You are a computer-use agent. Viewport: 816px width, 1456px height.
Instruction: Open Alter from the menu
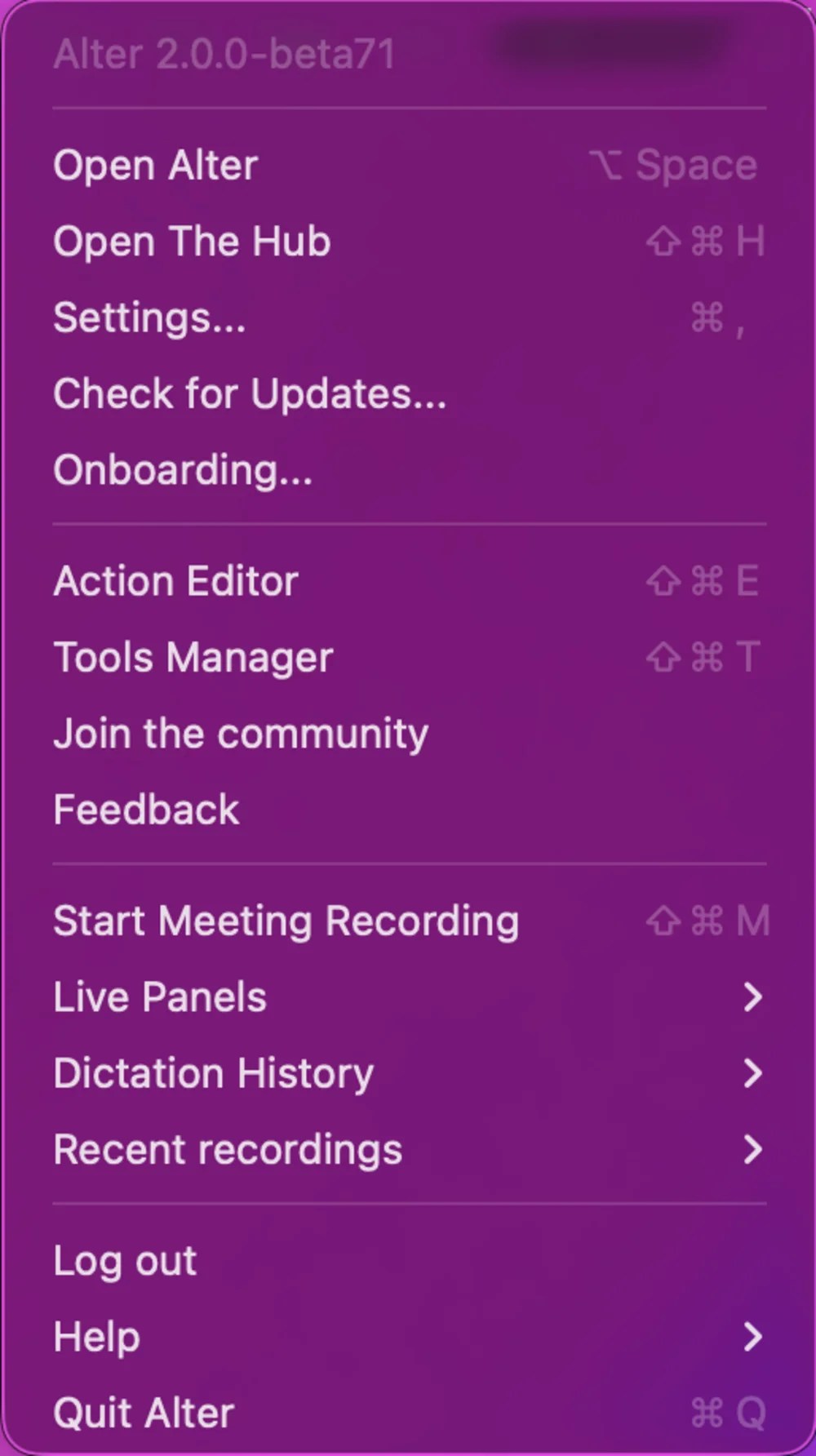[x=154, y=164]
